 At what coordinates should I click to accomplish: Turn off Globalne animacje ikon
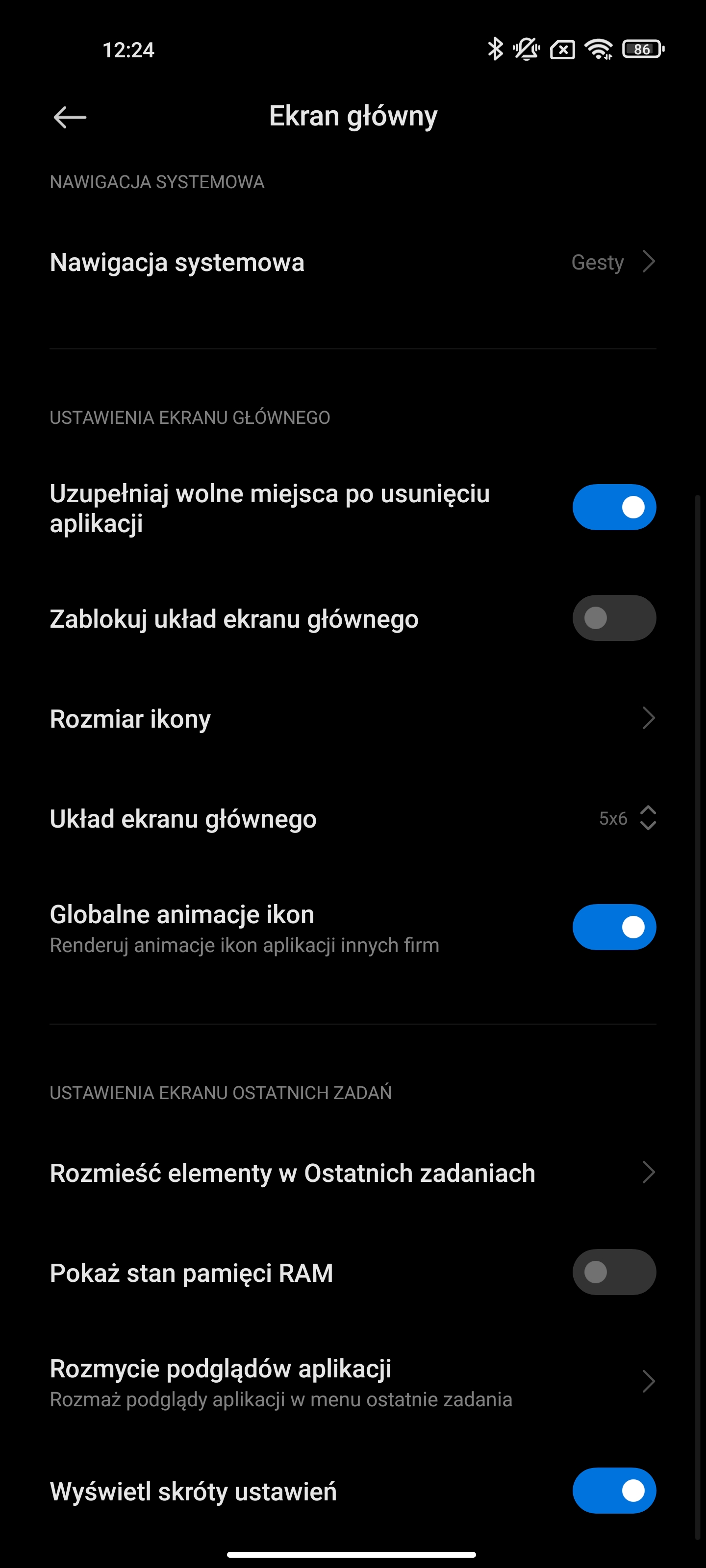613,927
